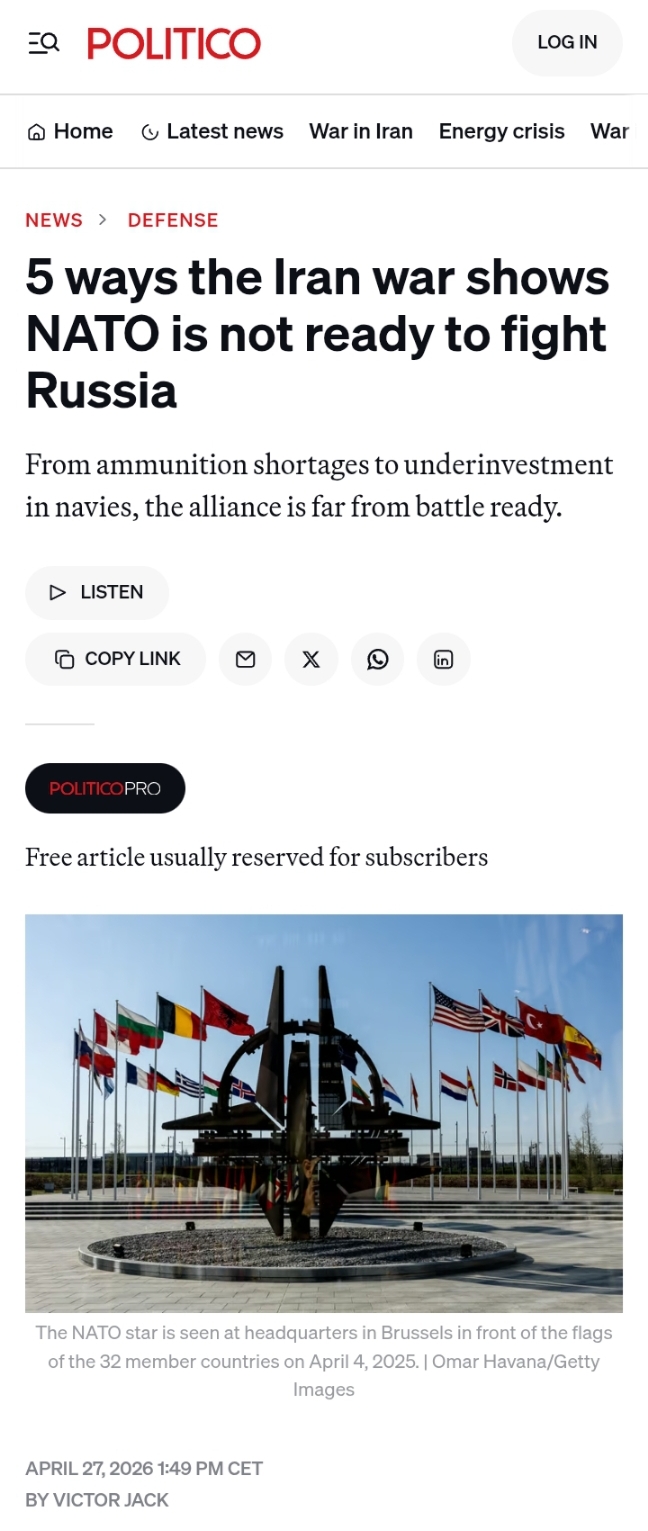Share the article on LinkedIn

[443, 659]
